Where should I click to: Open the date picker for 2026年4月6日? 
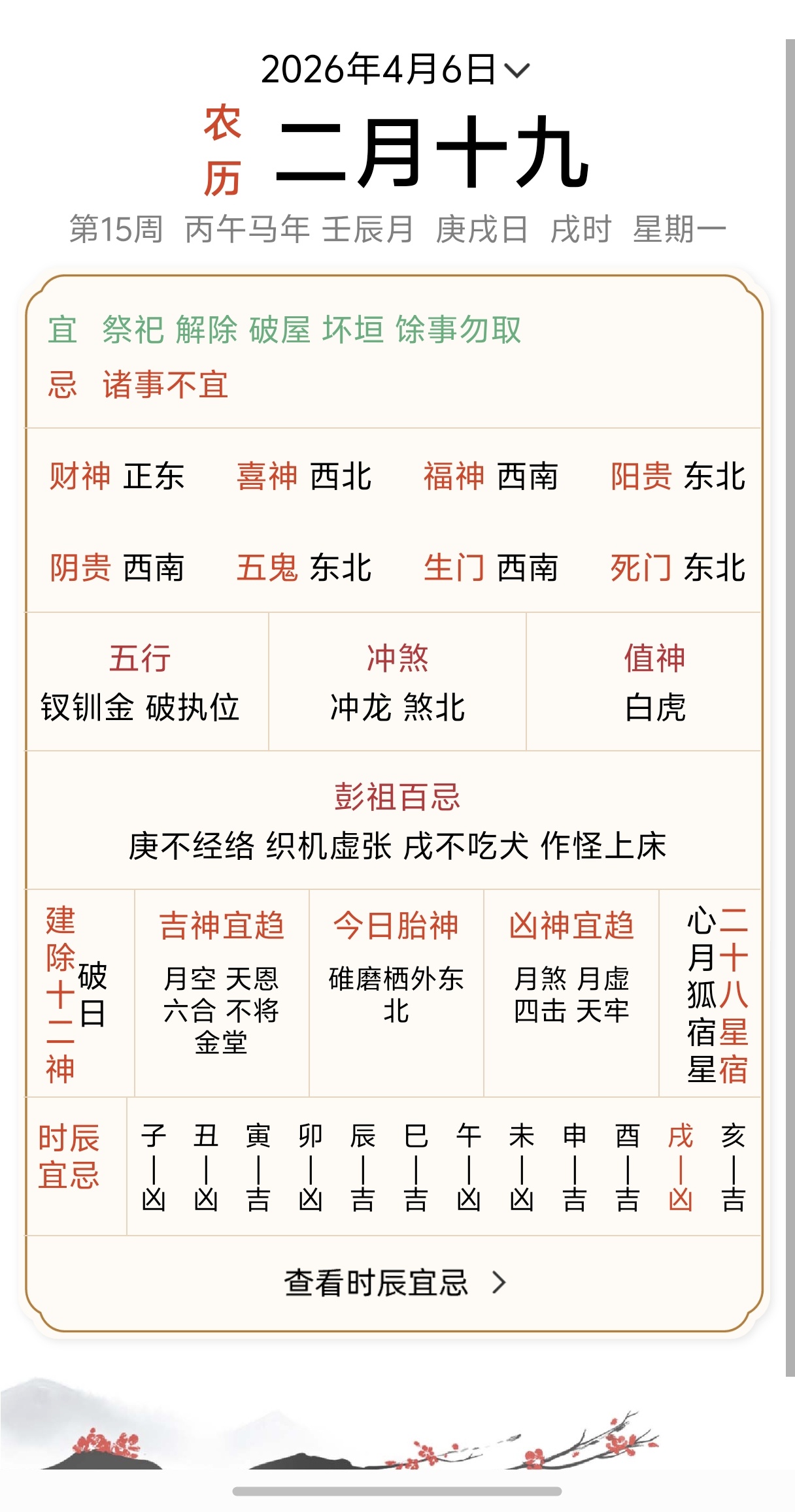tap(395, 70)
